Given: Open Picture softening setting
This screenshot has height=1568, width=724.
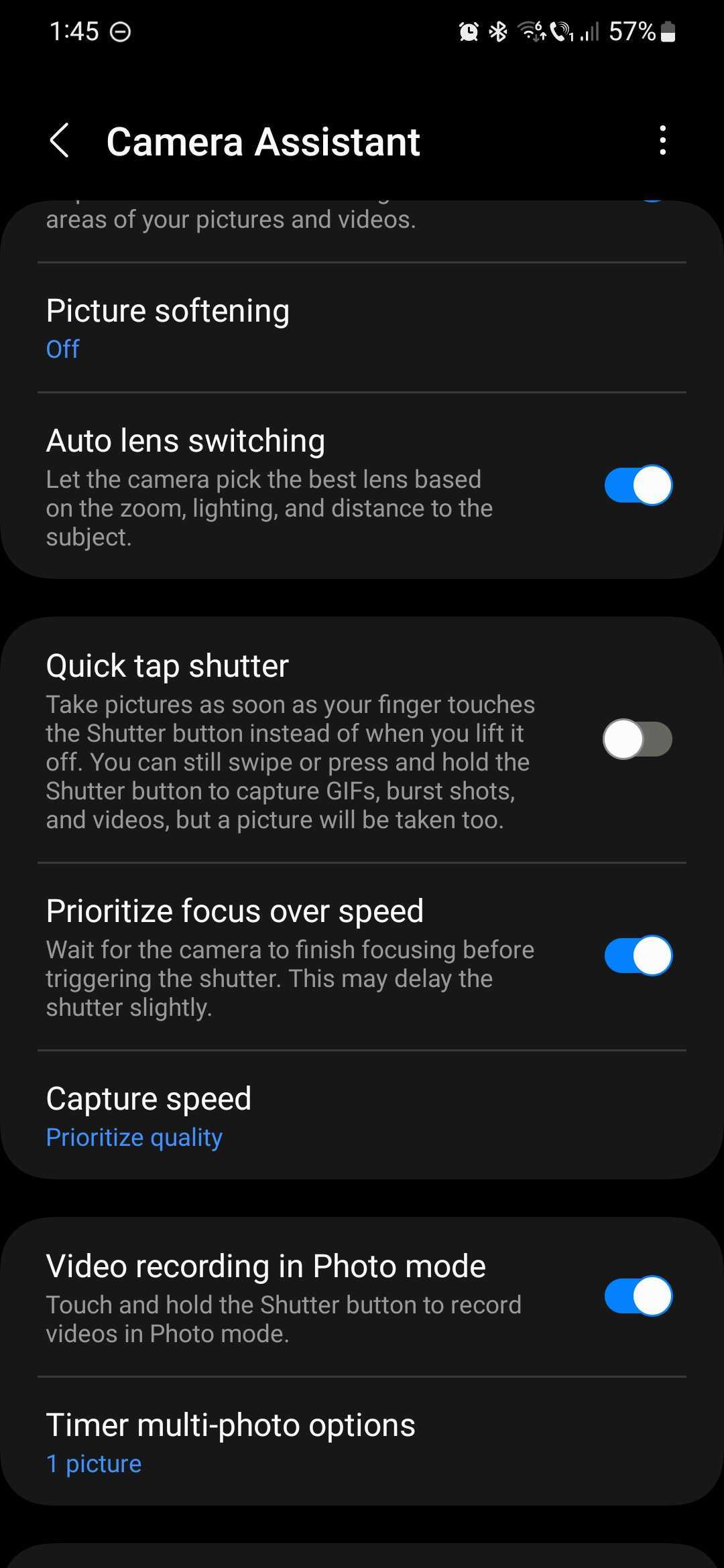Looking at the screenshot, I should click(x=362, y=328).
